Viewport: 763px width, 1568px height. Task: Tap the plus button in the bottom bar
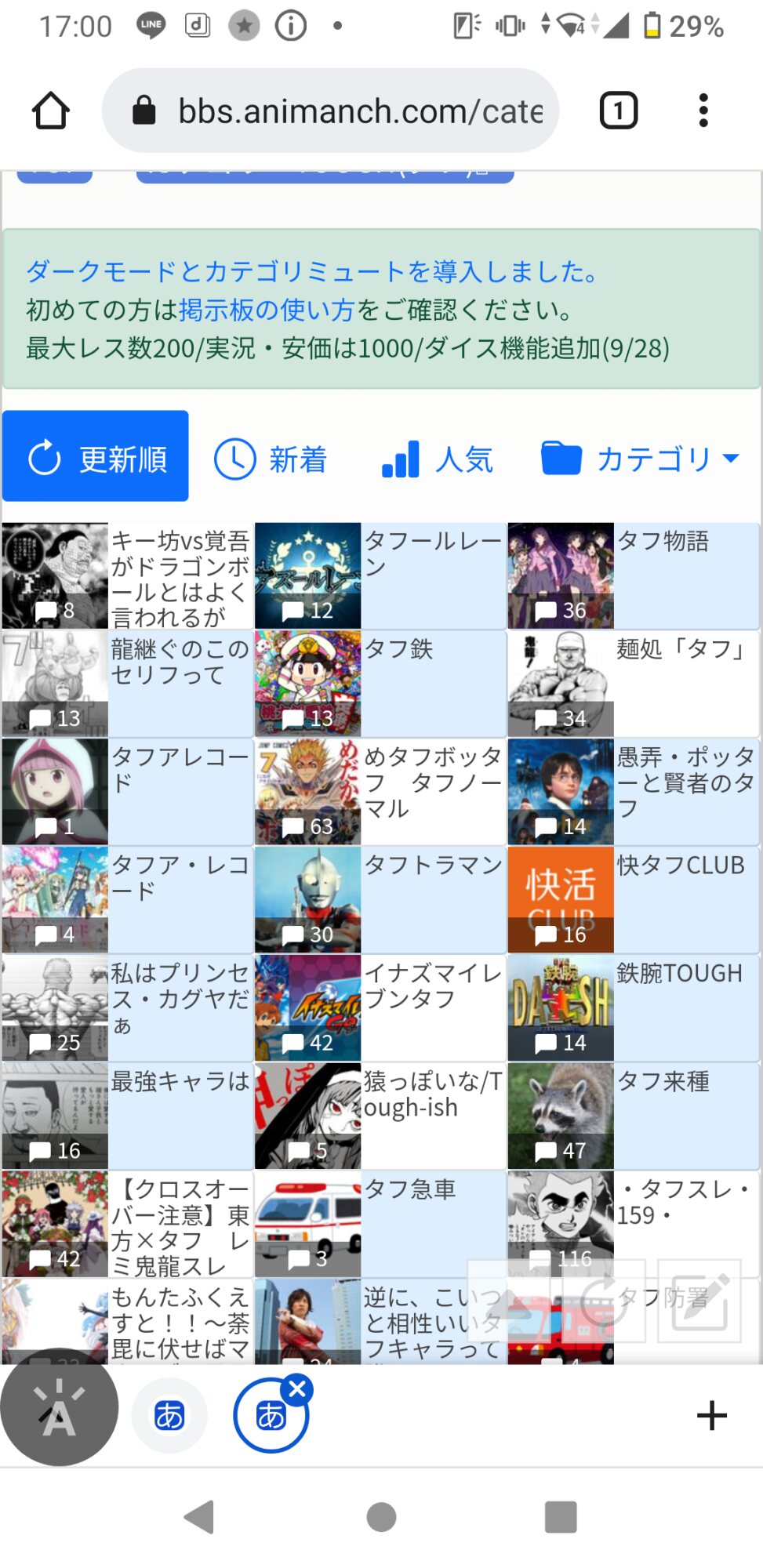pos(711,1415)
